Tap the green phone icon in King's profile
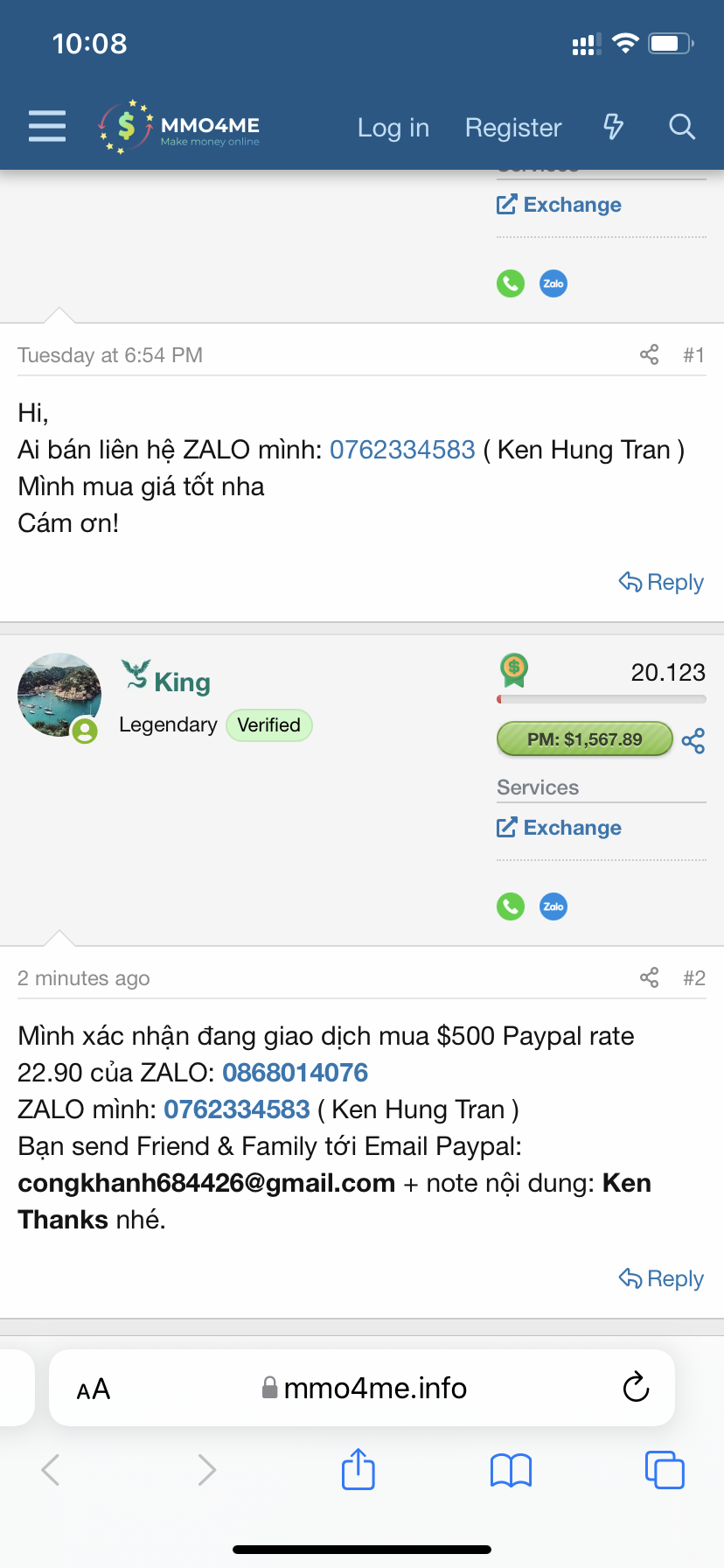 (511, 906)
